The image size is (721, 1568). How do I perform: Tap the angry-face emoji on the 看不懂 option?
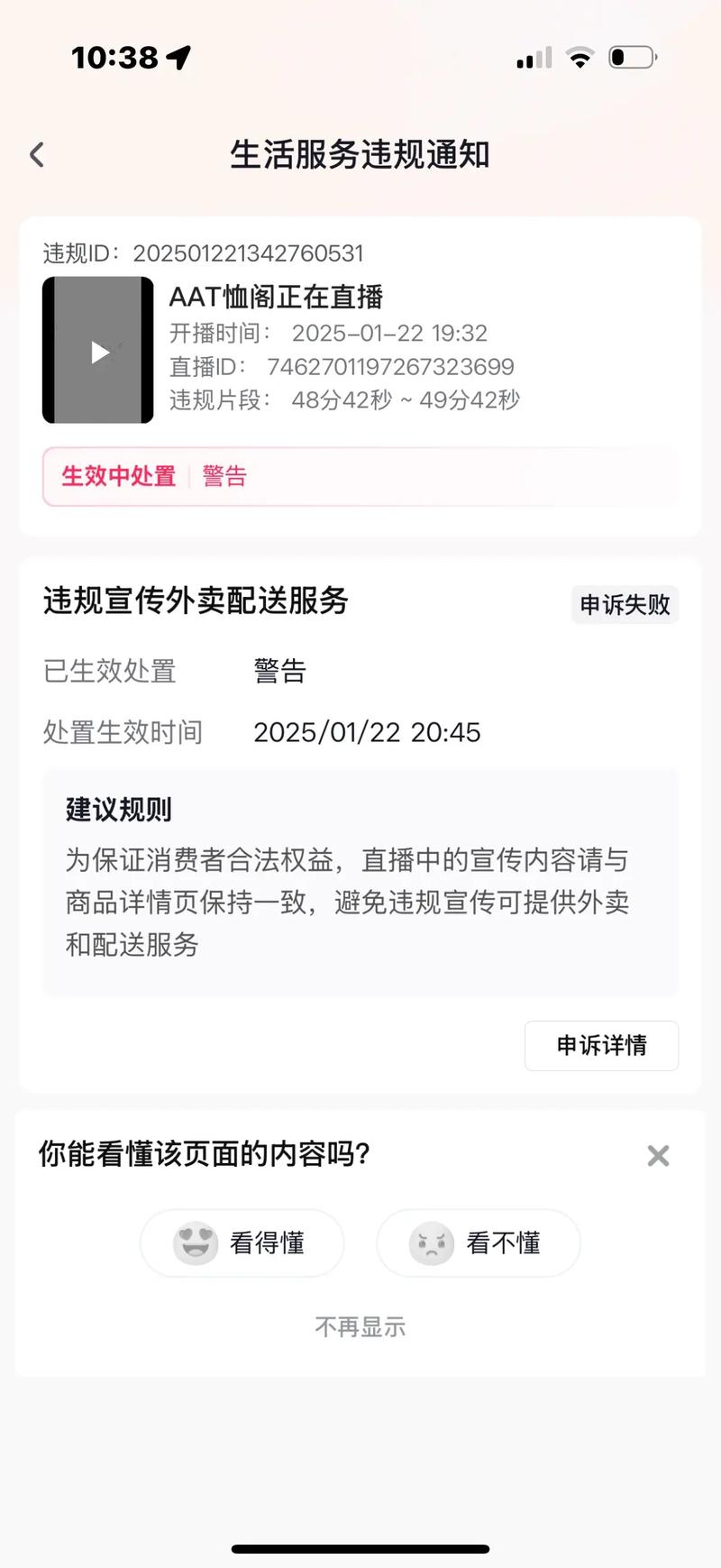431,1242
